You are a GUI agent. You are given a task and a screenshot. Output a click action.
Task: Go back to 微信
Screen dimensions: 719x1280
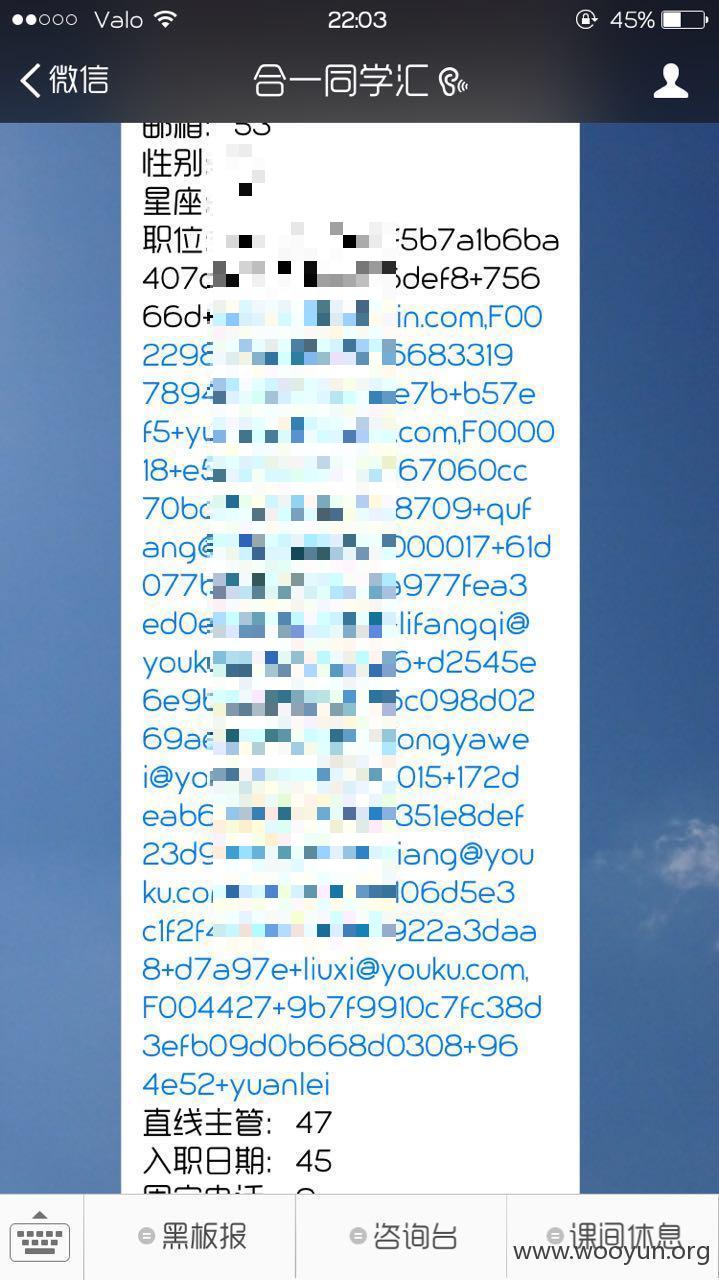64,80
